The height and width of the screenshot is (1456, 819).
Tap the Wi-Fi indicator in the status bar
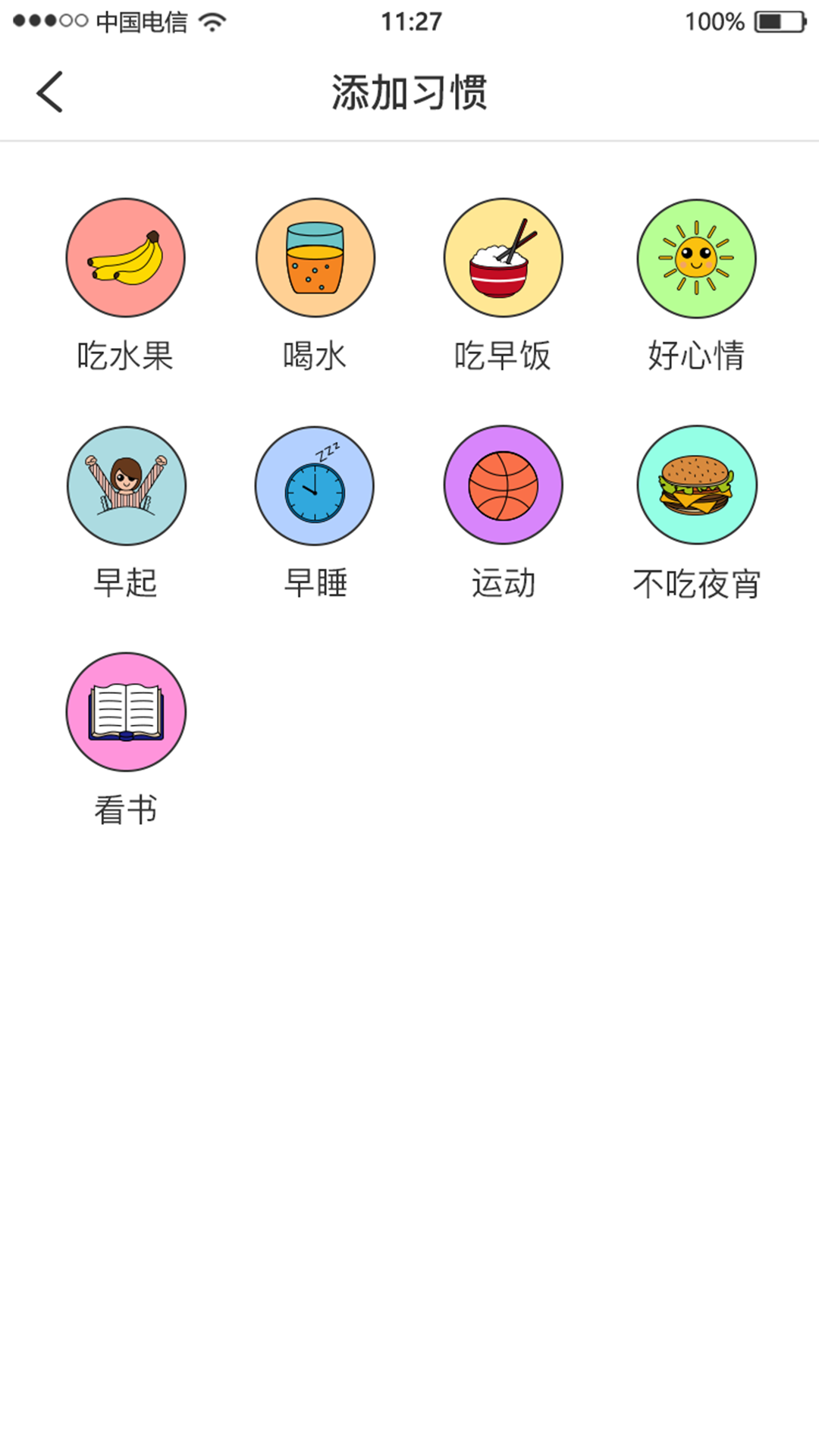[211, 21]
